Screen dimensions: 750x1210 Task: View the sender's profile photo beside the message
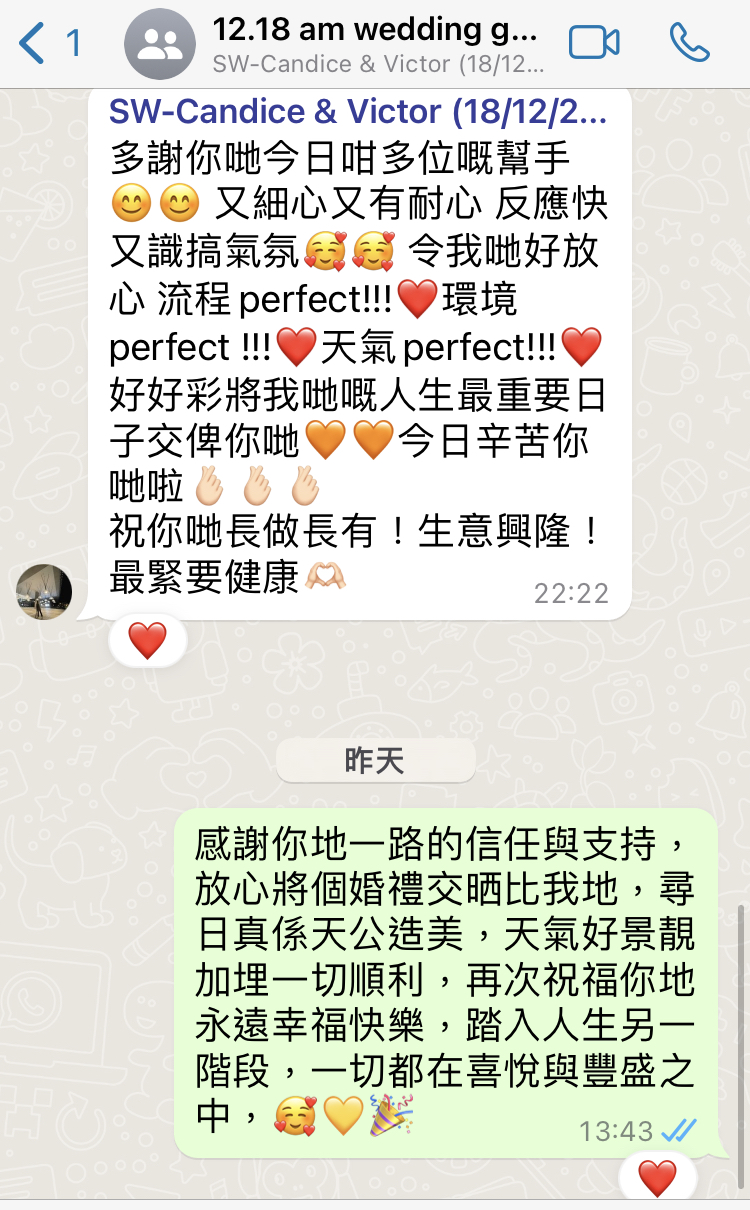[x=44, y=592]
